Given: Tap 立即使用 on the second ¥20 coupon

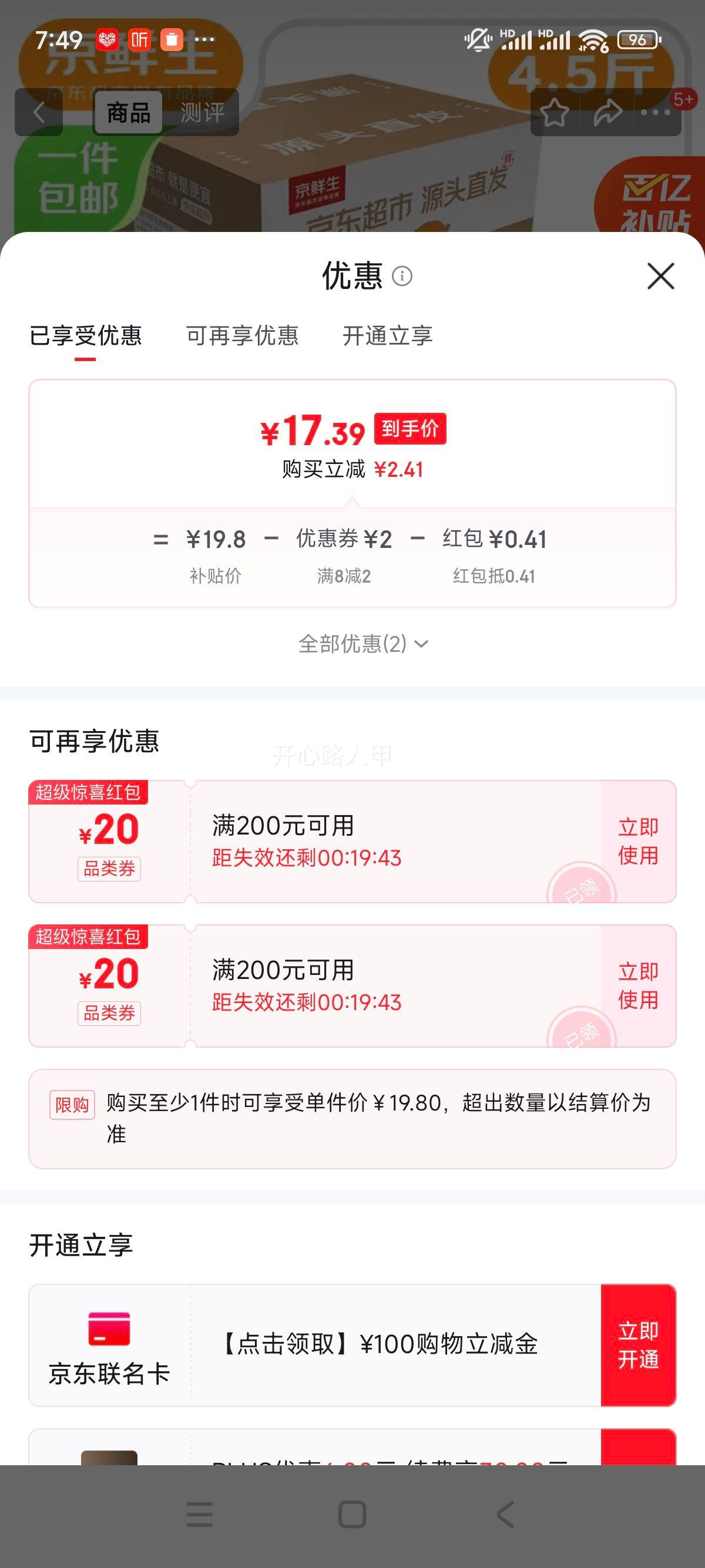Looking at the screenshot, I should point(637,984).
